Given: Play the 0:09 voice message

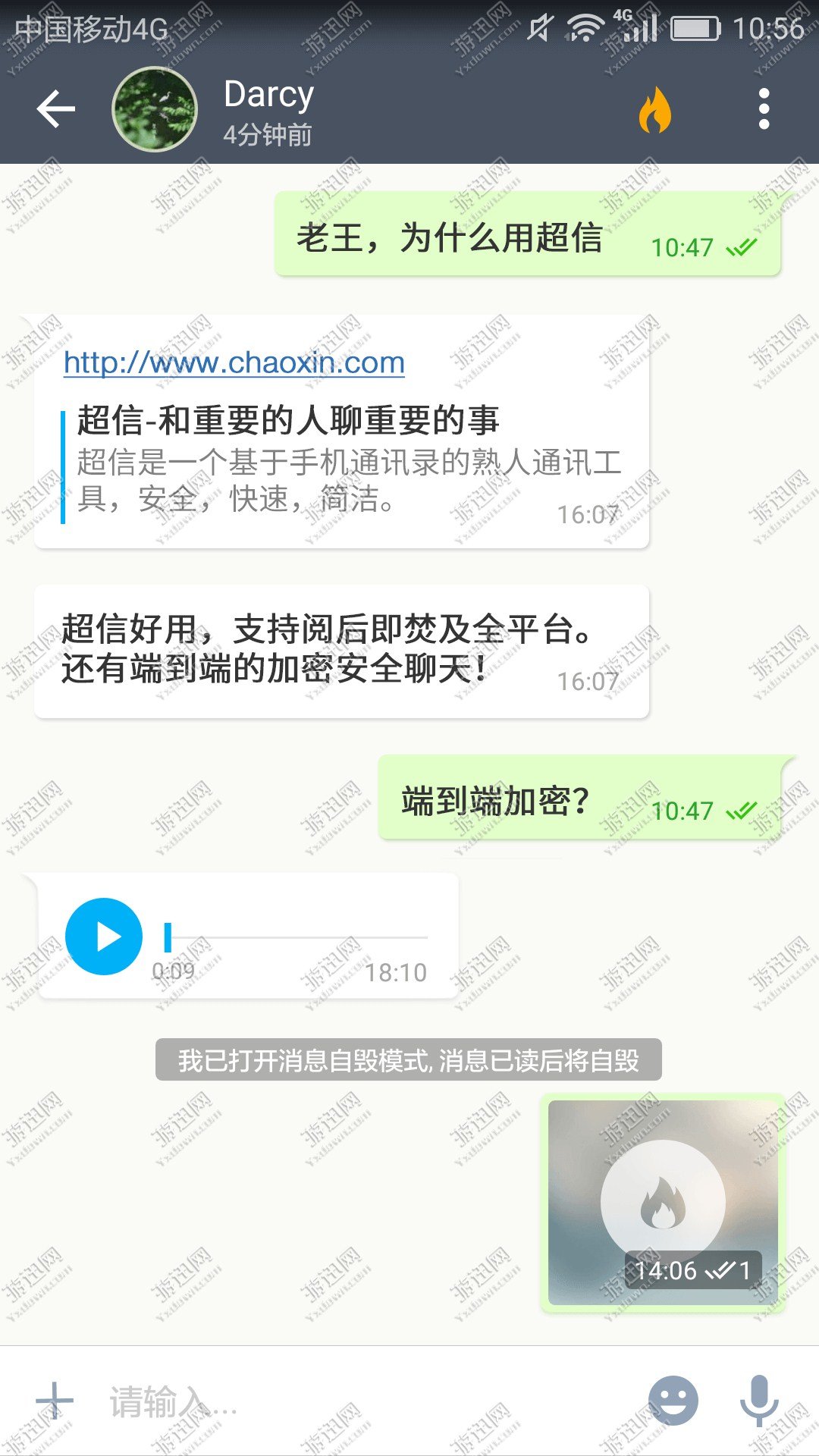Looking at the screenshot, I should [104, 937].
